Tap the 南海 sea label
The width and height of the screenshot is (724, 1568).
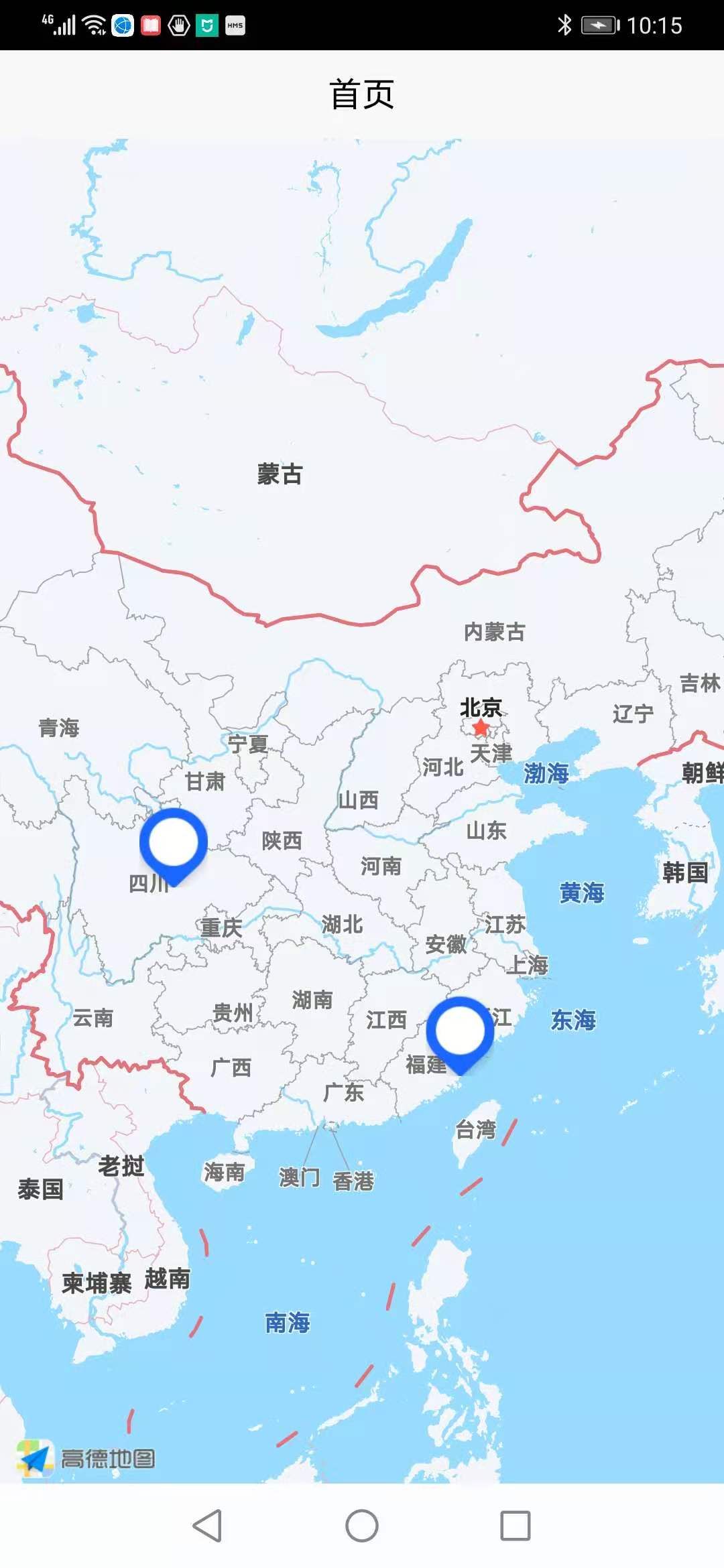(288, 1322)
